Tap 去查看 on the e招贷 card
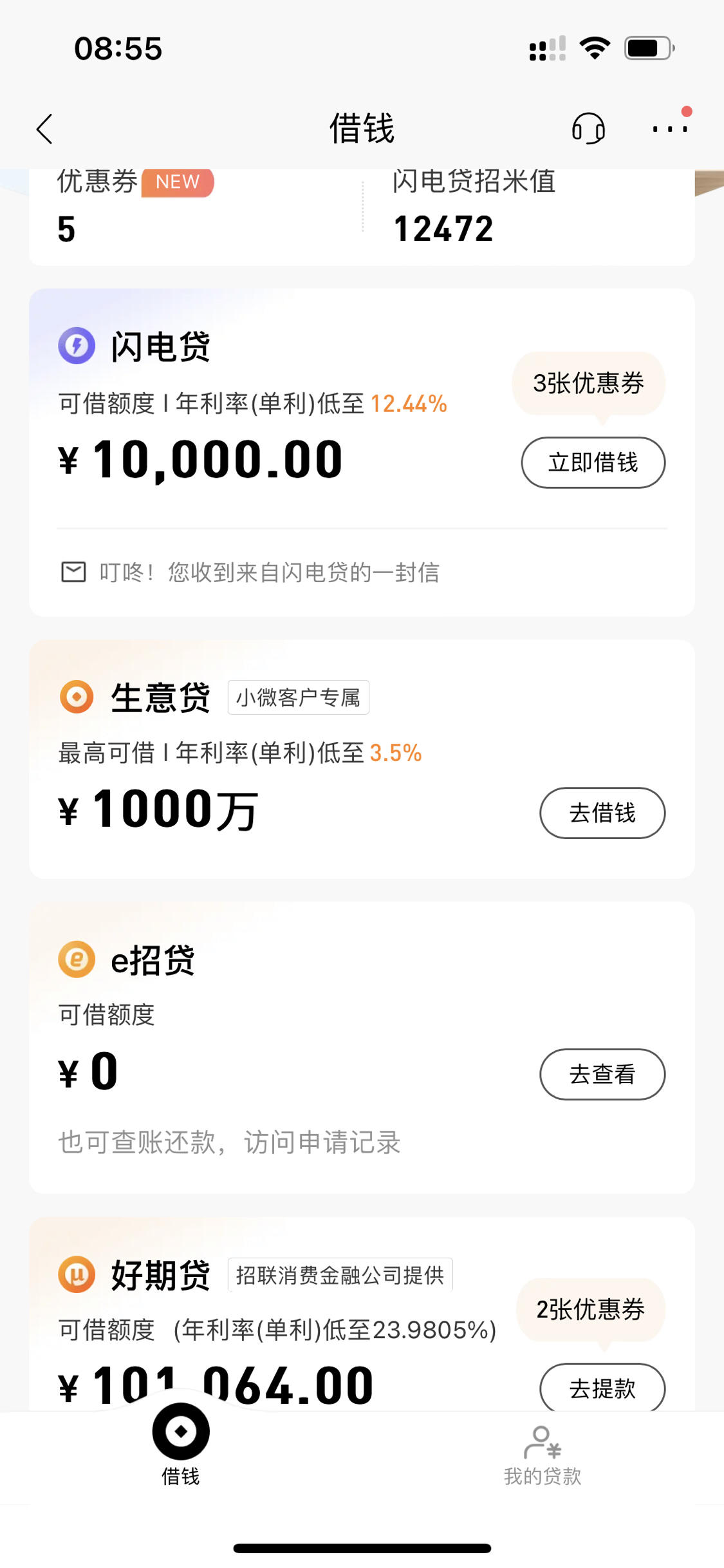This screenshot has height=1568, width=724. [602, 1074]
